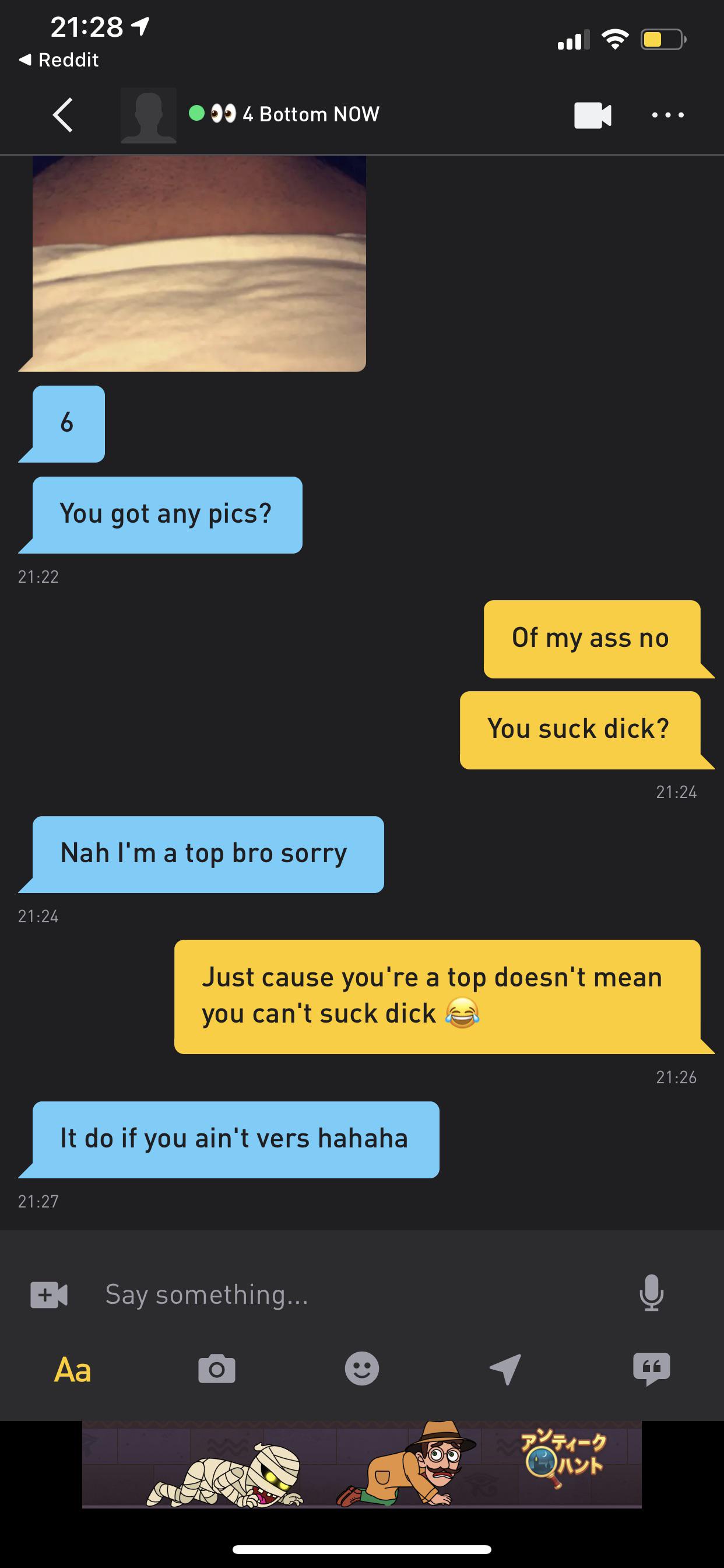Image resolution: width=724 pixels, height=1568 pixels.
Task: Open saved phrases quote bubble
Action: click(x=652, y=1369)
